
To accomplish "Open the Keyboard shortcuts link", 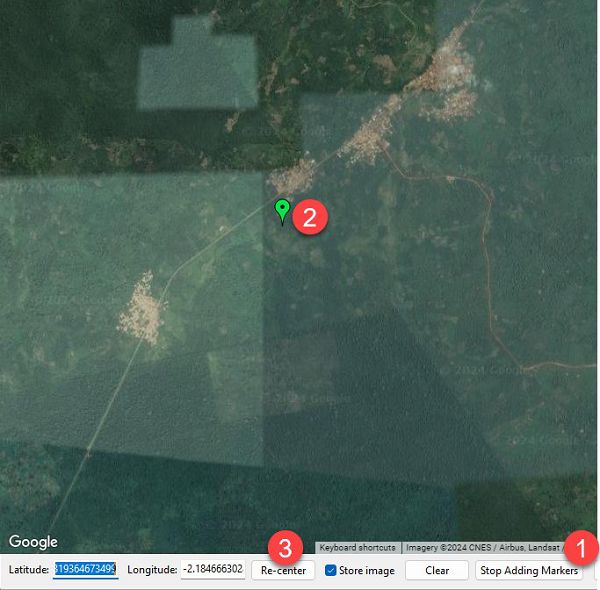I will [358, 548].
